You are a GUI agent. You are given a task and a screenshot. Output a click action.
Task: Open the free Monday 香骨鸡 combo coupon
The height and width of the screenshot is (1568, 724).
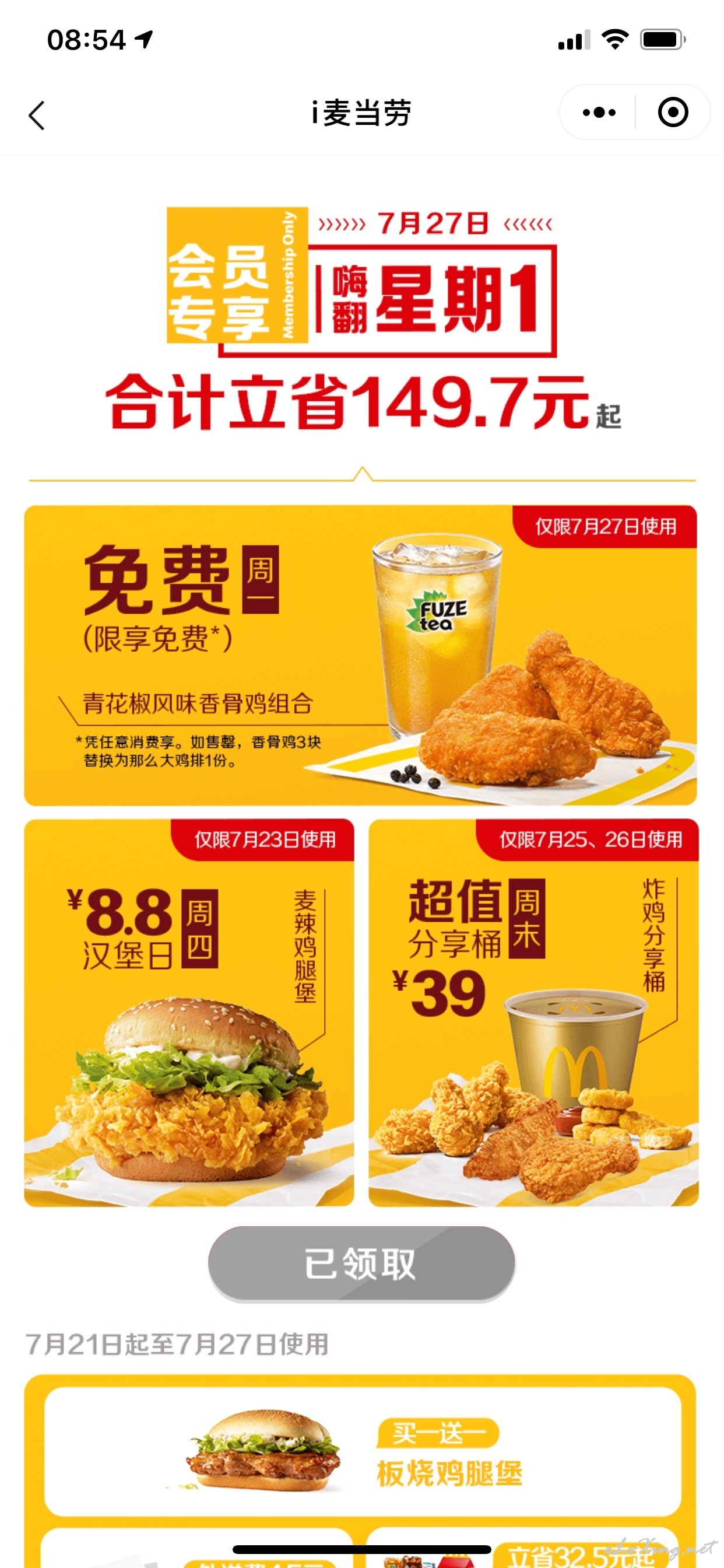click(x=360, y=655)
